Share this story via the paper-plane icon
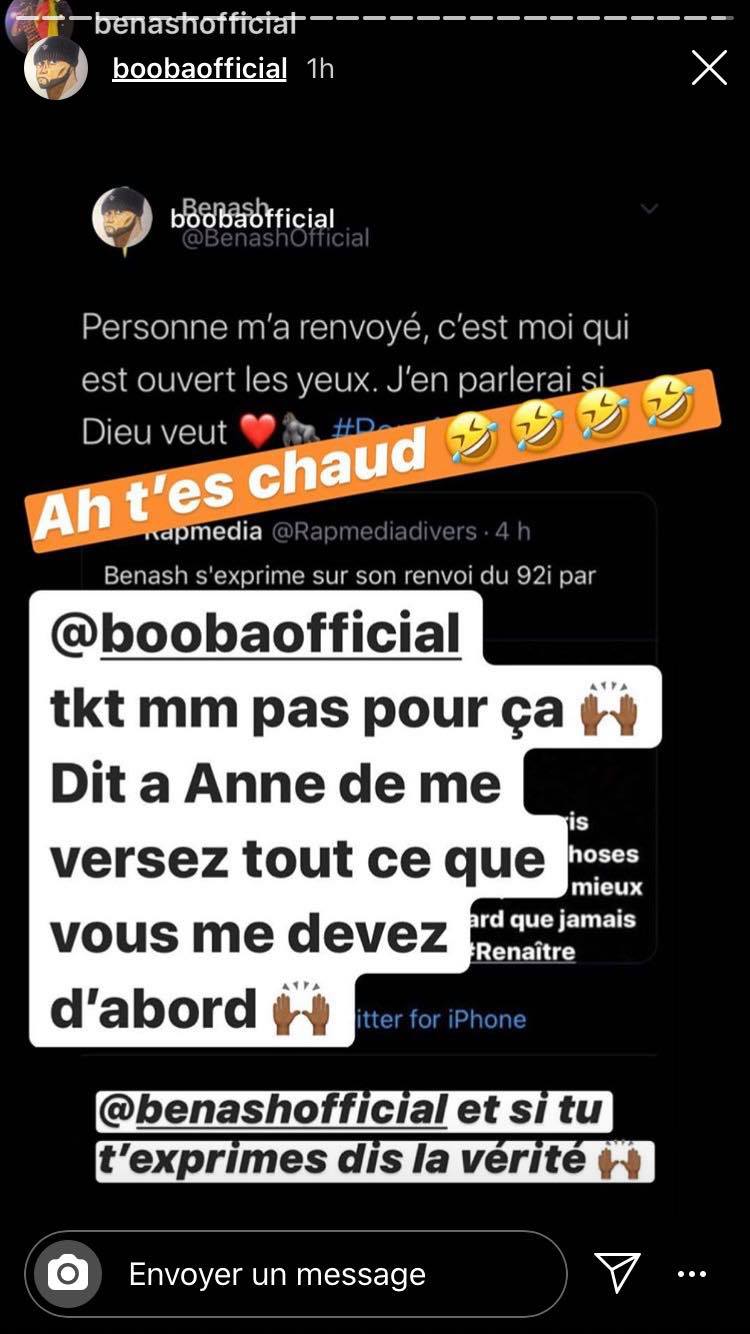Image resolution: width=750 pixels, height=1334 pixels. pyautogui.click(x=617, y=1272)
